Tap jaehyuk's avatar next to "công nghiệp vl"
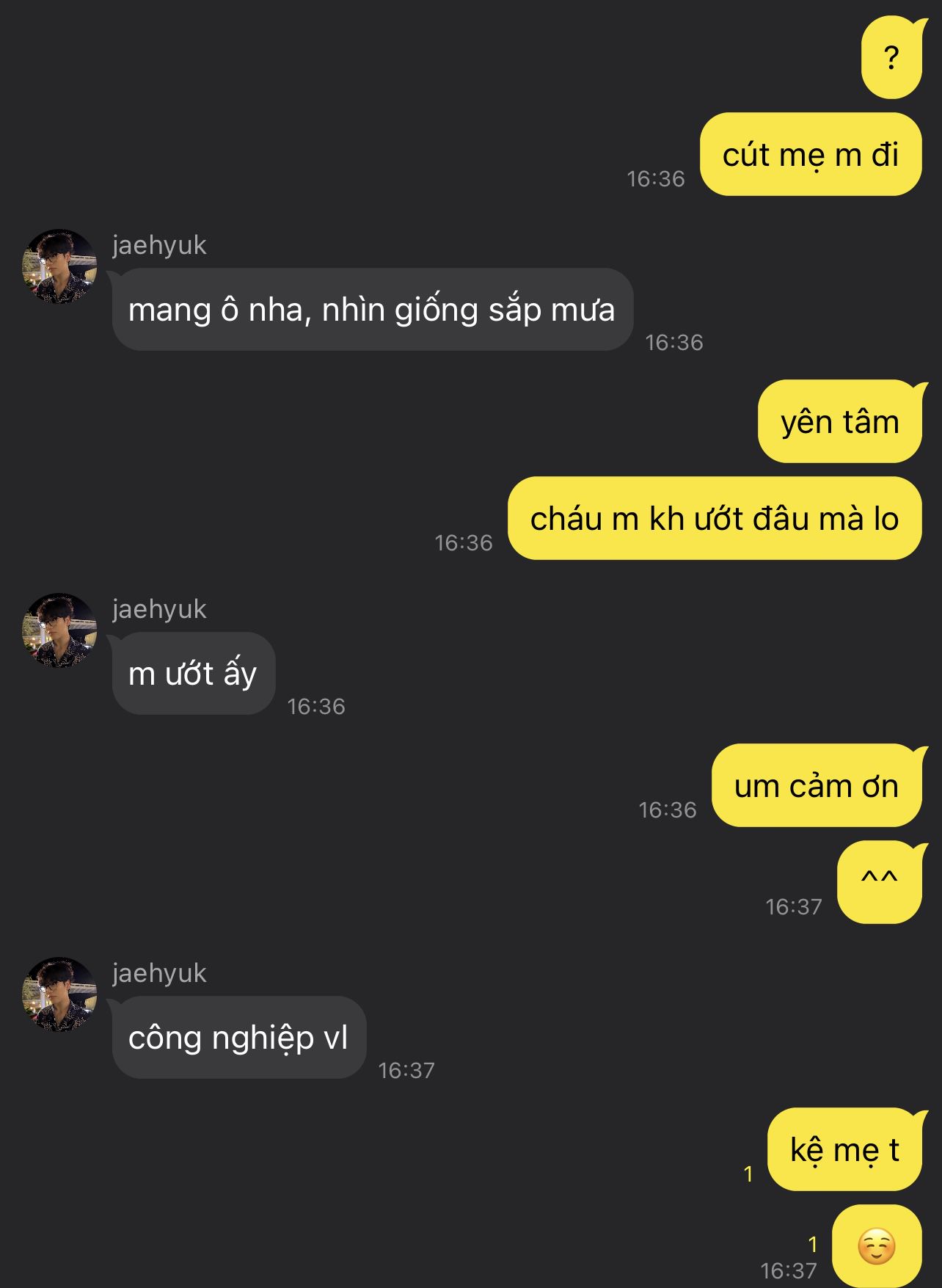942x1288 pixels. (x=59, y=994)
